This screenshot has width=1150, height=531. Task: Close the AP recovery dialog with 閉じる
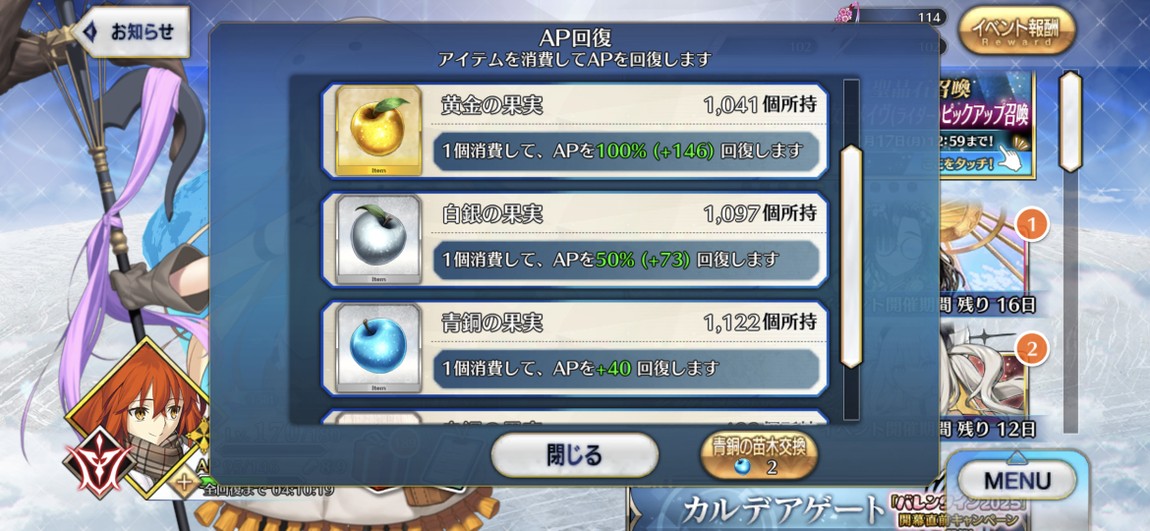pyautogui.click(x=574, y=456)
